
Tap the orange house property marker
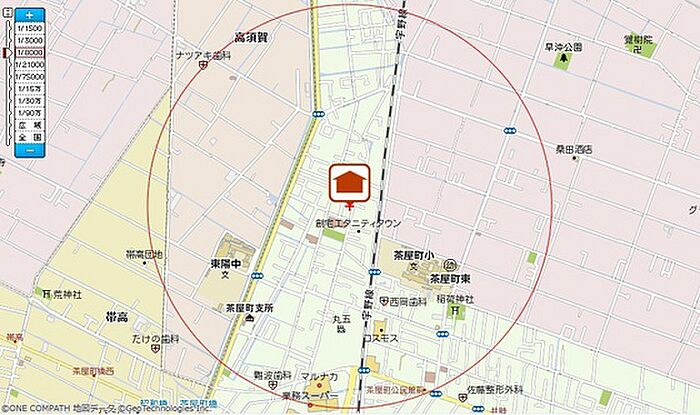pos(350,182)
